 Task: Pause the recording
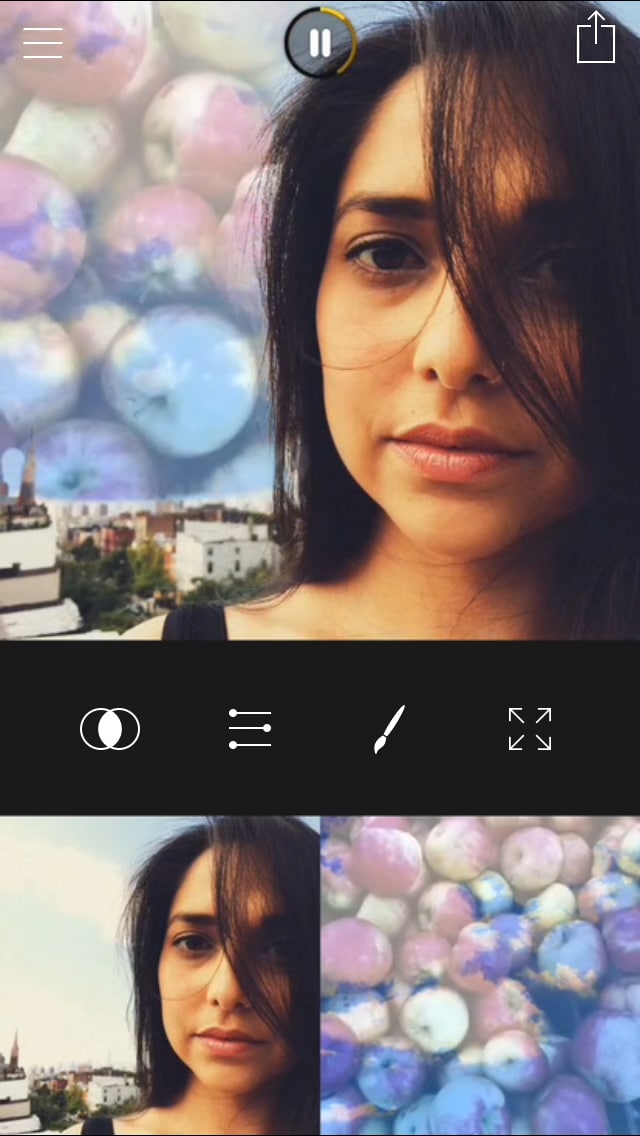coord(320,43)
